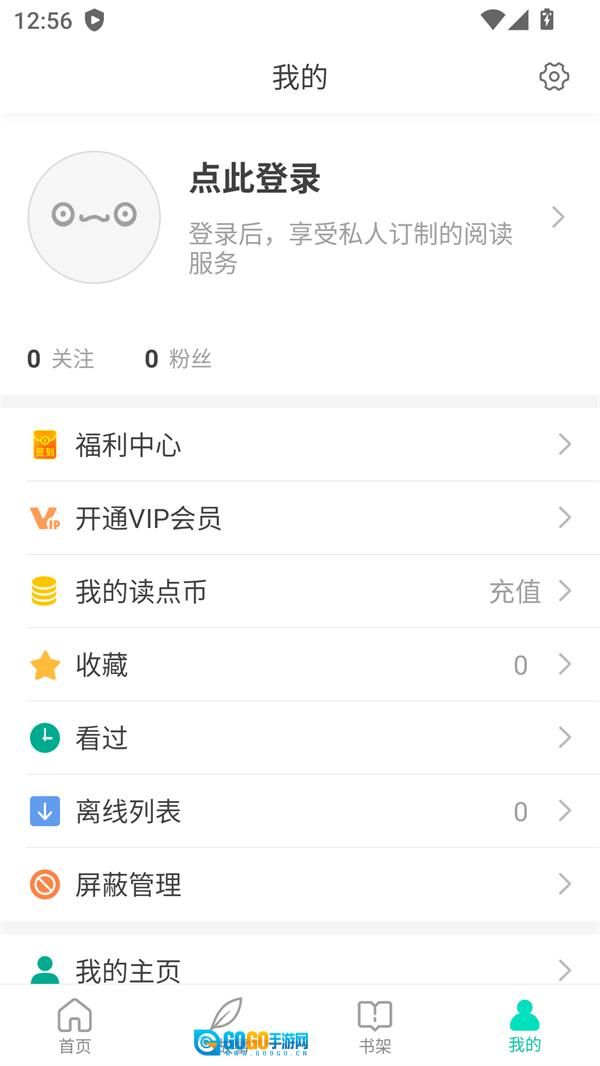Viewport: 600px width, 1066px height.
Task: Open 开通VIP会员 membership page
Action: point(300,518)
